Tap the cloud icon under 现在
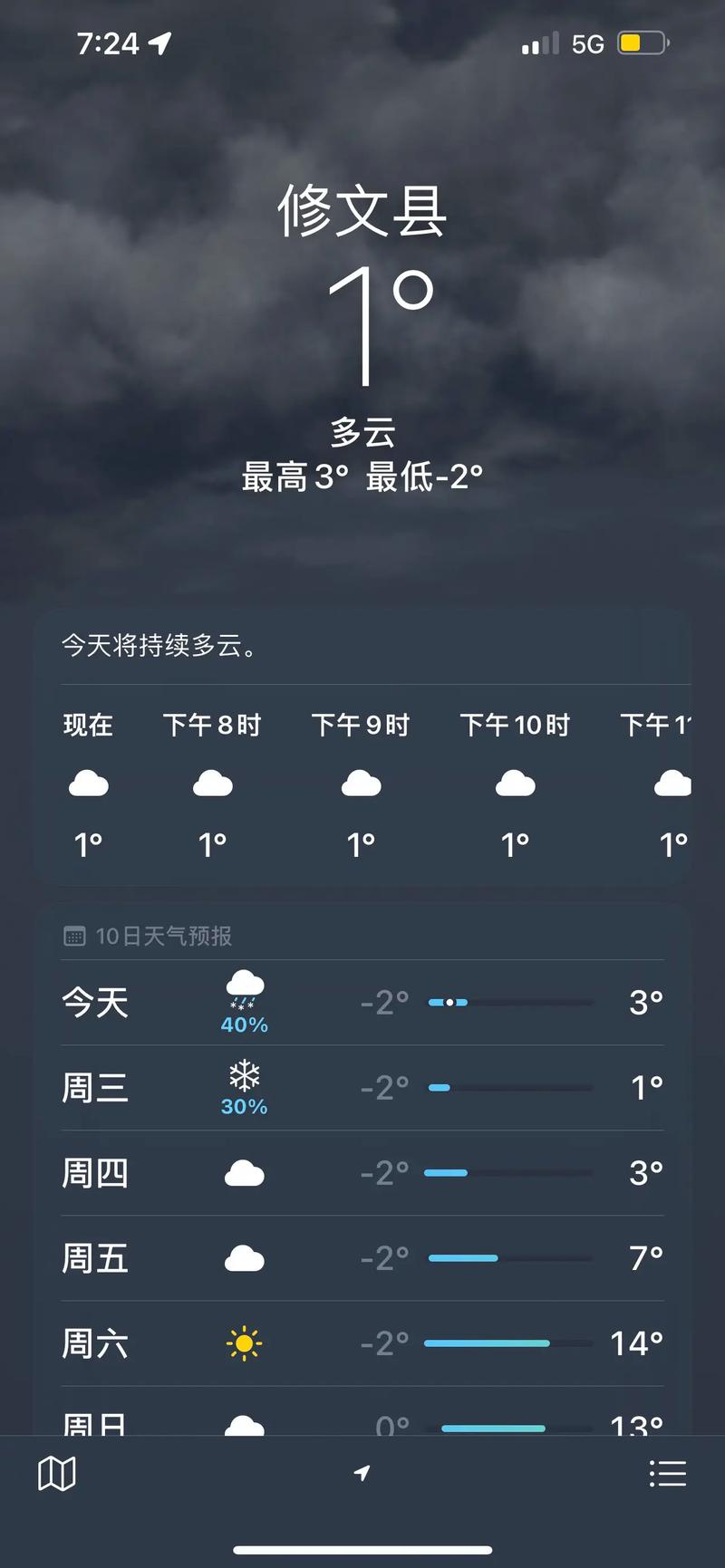 tap(89, 783)
